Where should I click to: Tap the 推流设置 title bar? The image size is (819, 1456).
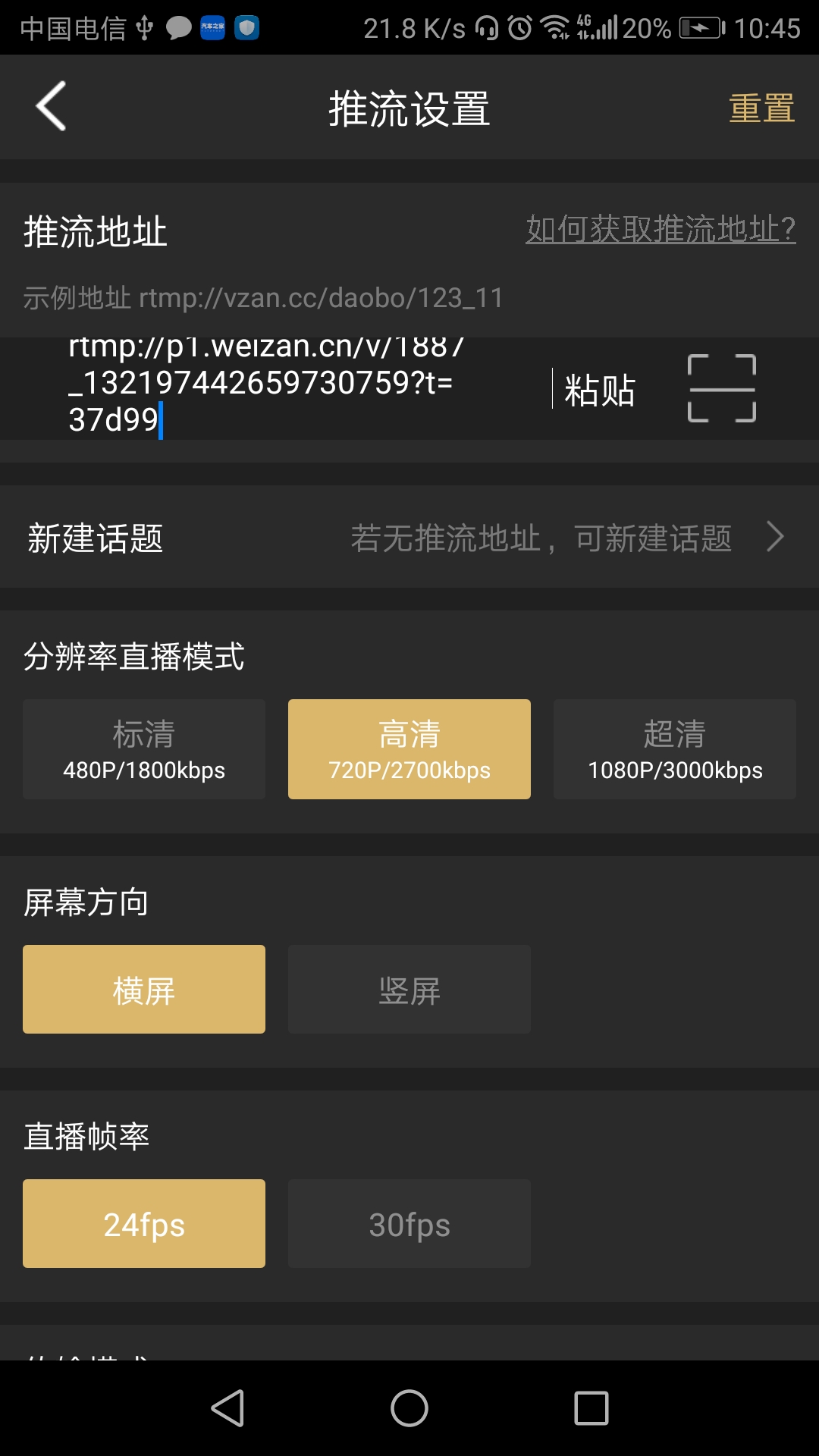[x=409, y=107]
